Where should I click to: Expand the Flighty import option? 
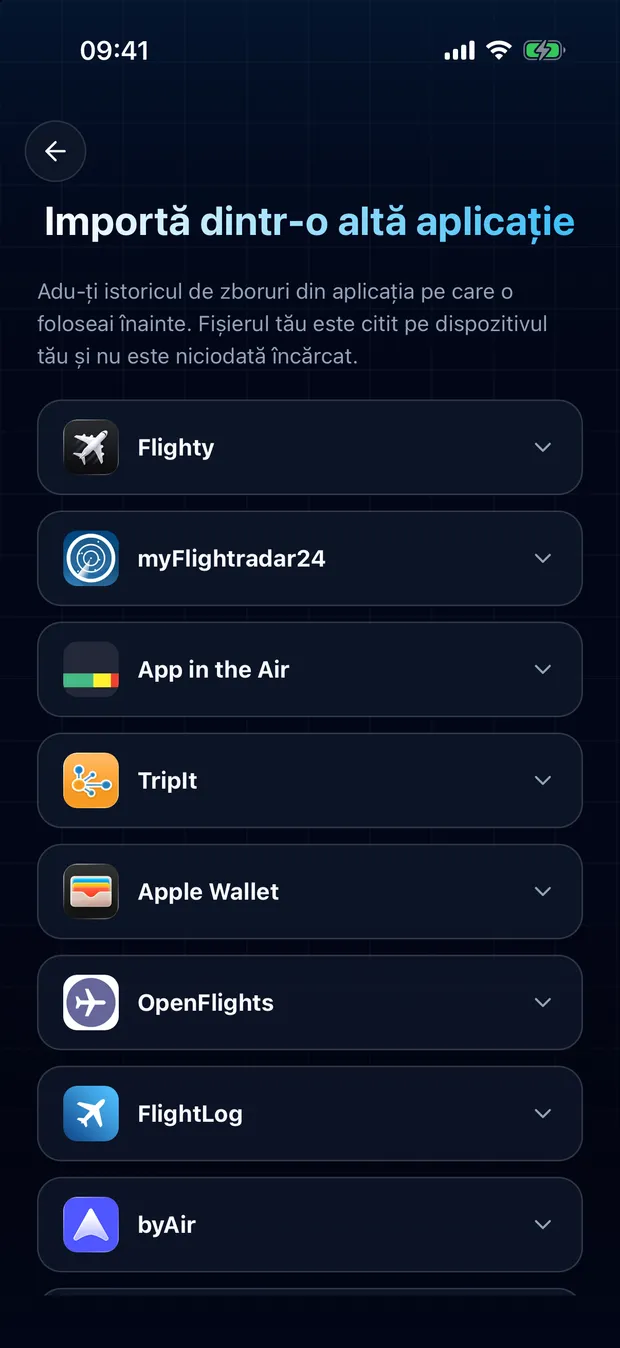coord(310,447)
